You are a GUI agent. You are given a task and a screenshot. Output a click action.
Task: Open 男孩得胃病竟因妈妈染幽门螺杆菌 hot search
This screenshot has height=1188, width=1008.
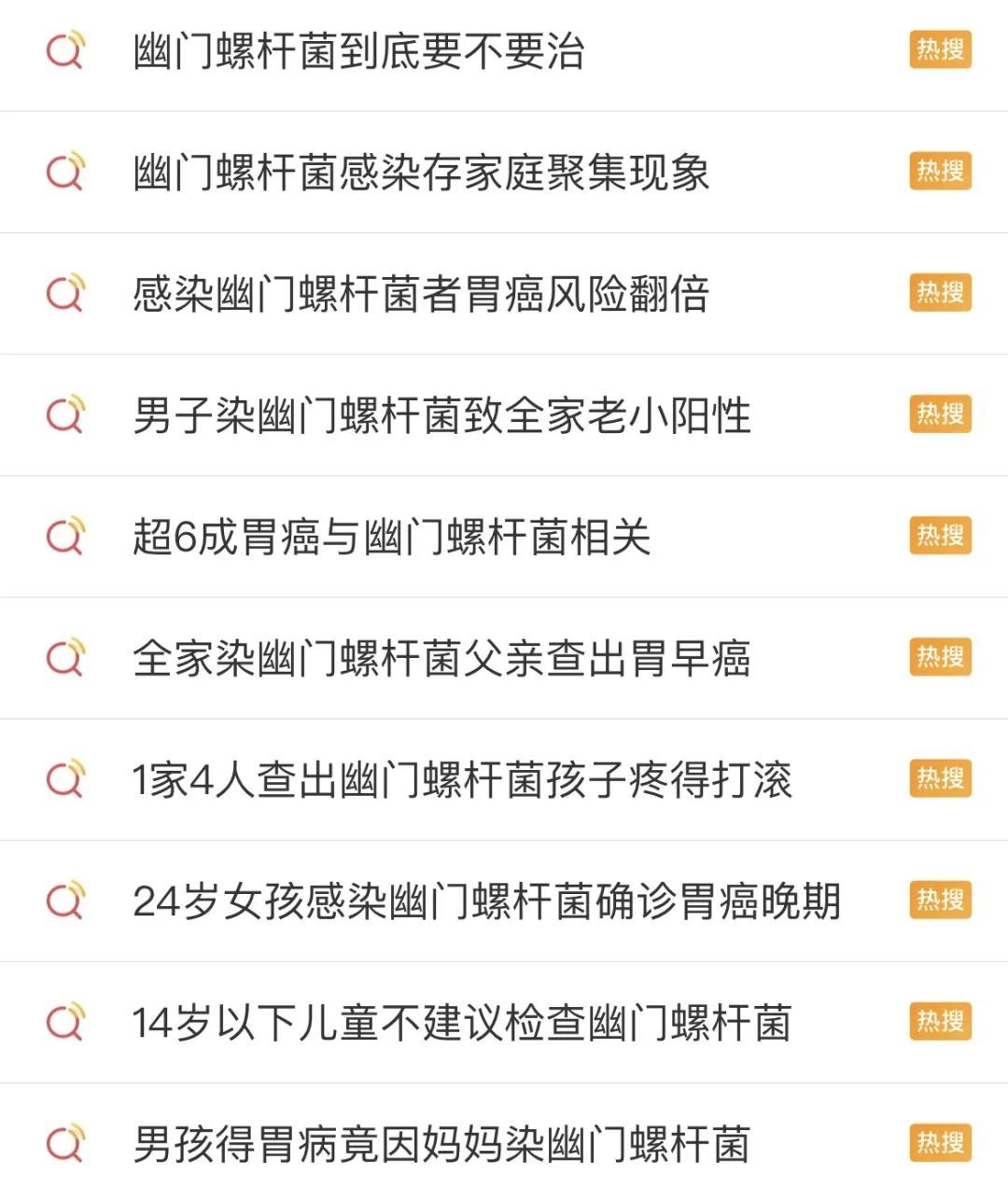tap(441, 1143)
